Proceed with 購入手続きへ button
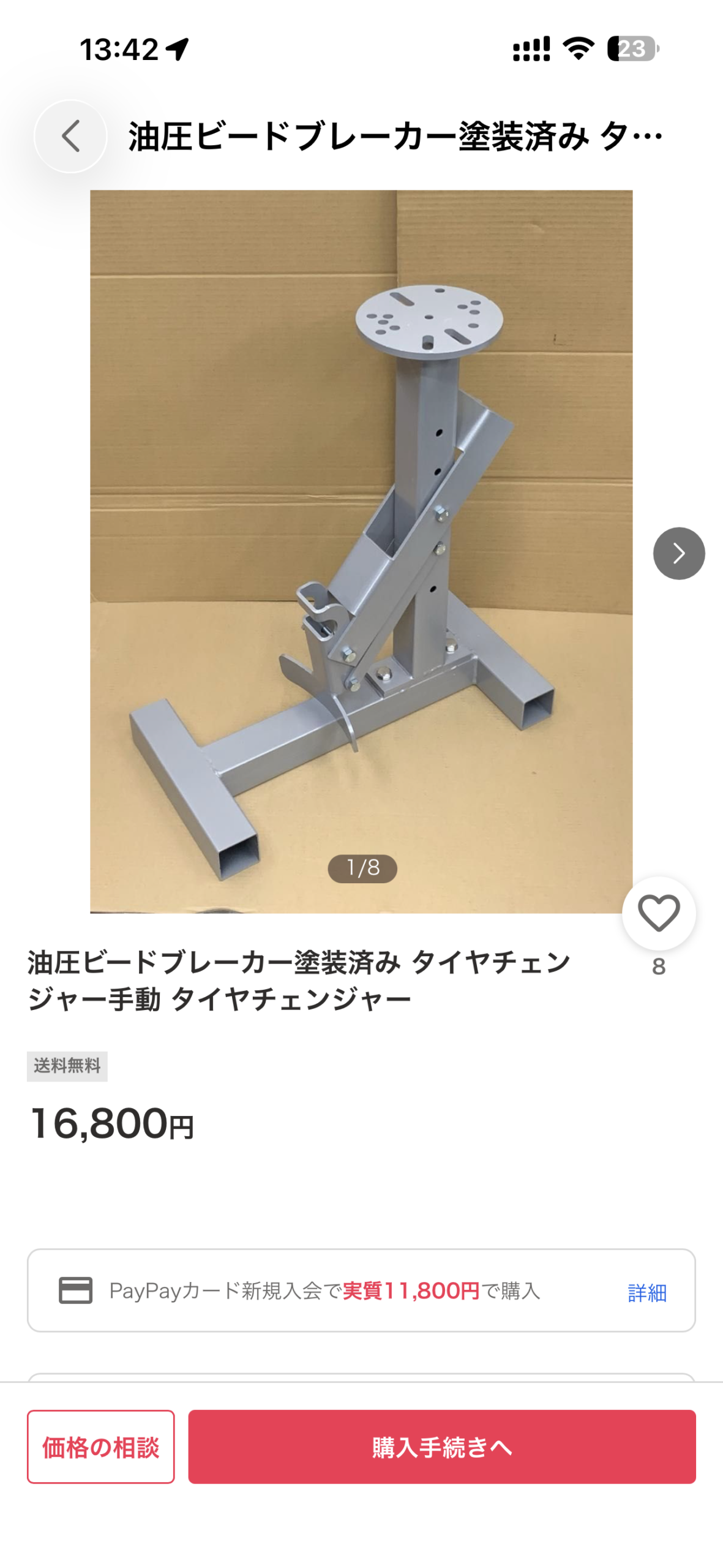Screen dimensions: 723x1568 coord(441,1447)
